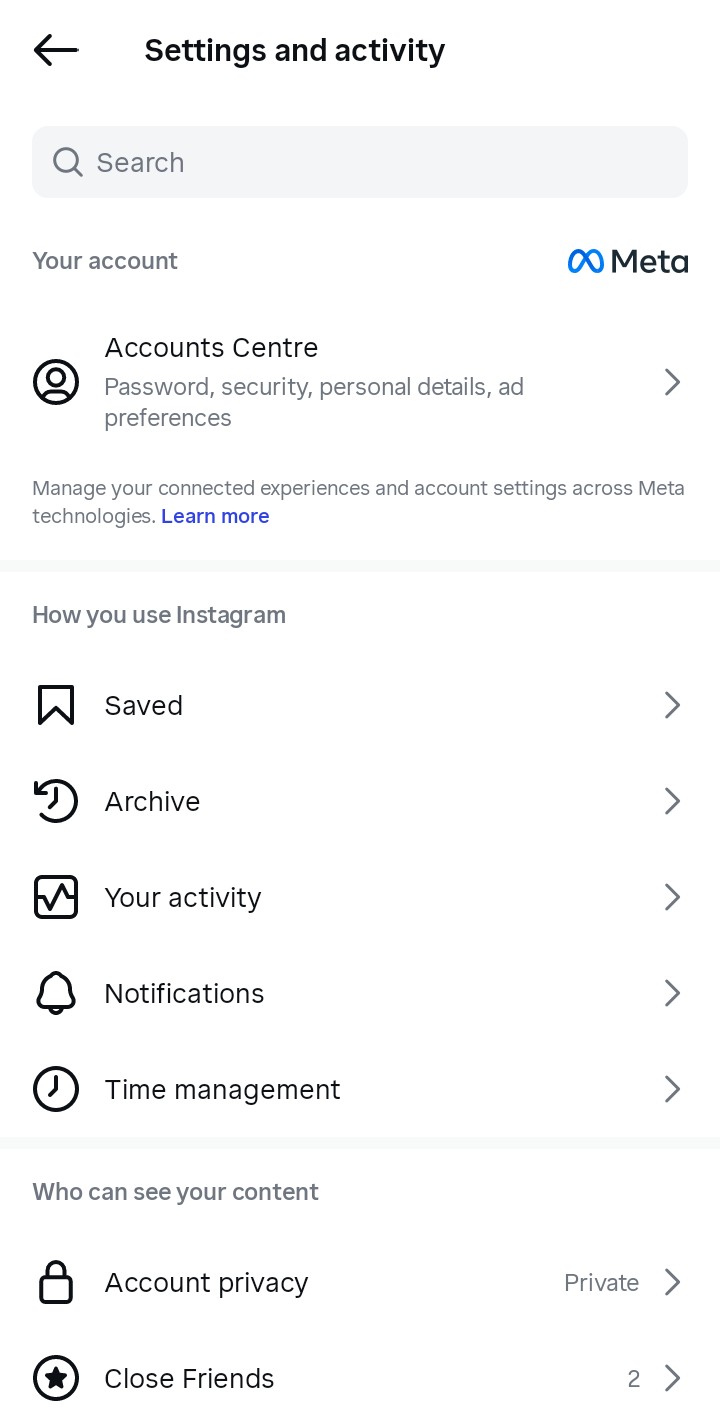This screenshot has width=720, height=1426.
Task: Select the Accounts Centre profile icon
Action: (56, 381)
